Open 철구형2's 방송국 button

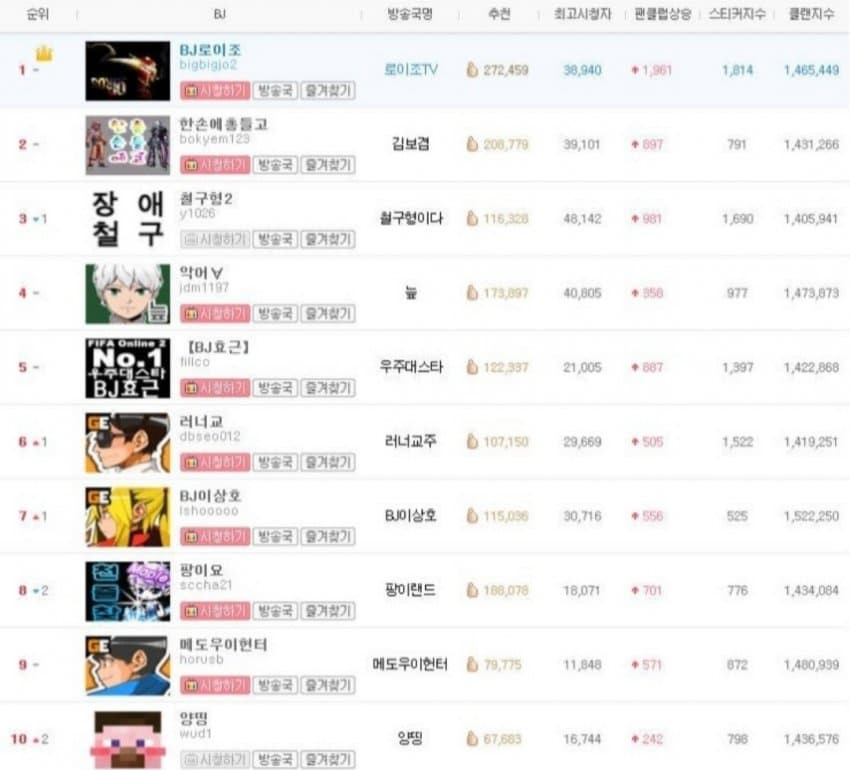pyautogui.click(x=274, y=239)
